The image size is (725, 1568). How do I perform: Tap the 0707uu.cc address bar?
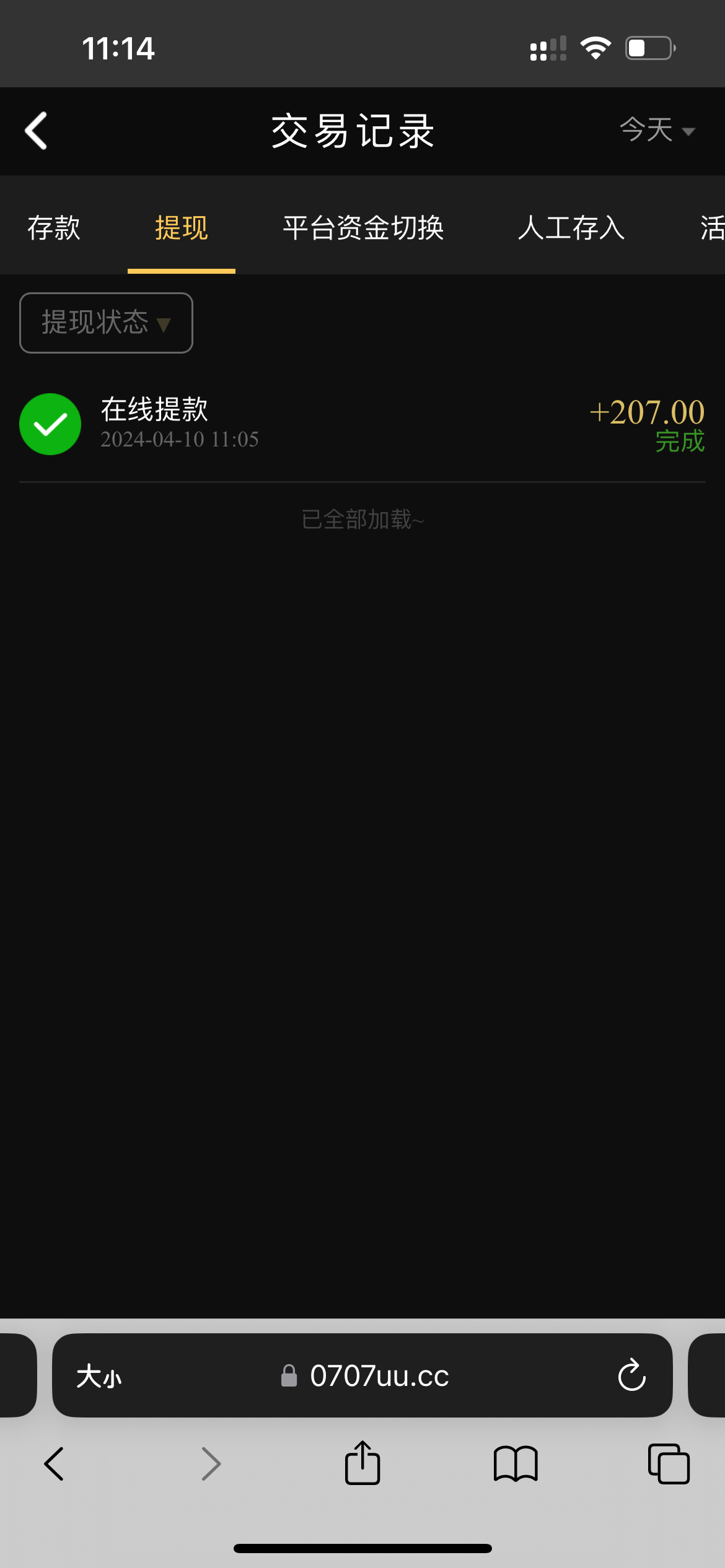point(379,1375)
